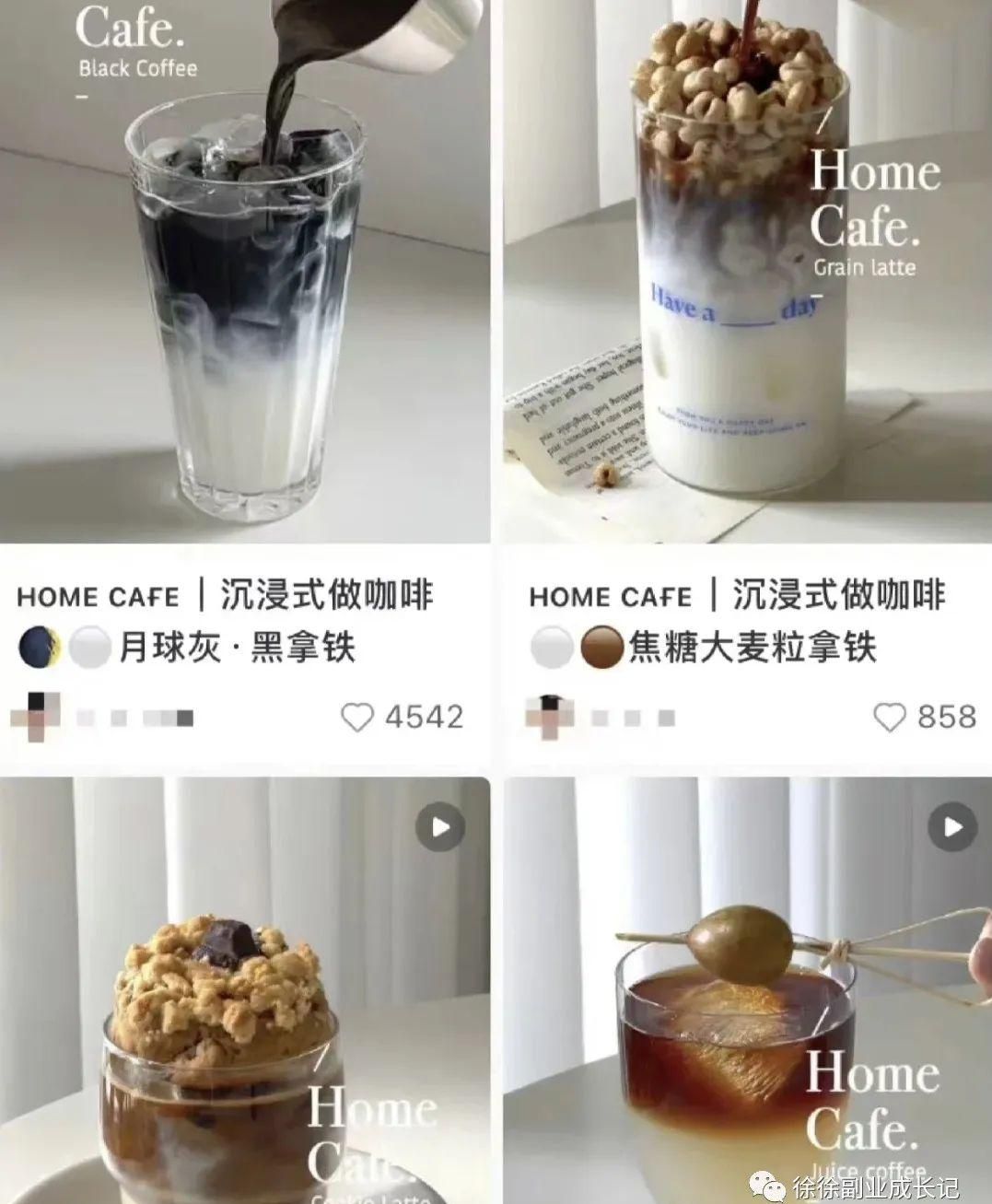Like the 月球灰·黑拿铁 post with 4542 likes
The width and height of the screenshot is (992, 1204).
point(357,717)
